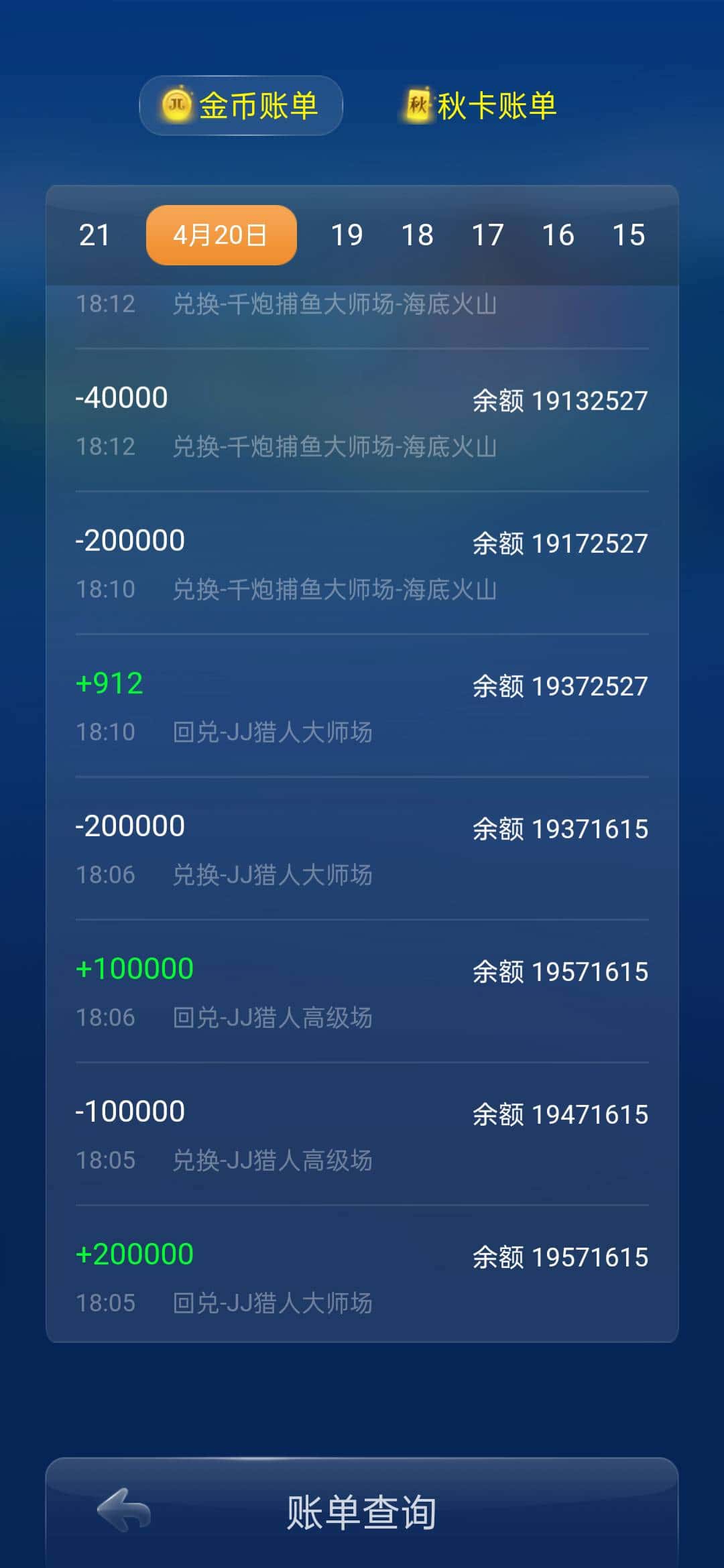Tap the -40000 海底火山 transaction entry
The image size is (724, 1568).
tap(362, 419)
